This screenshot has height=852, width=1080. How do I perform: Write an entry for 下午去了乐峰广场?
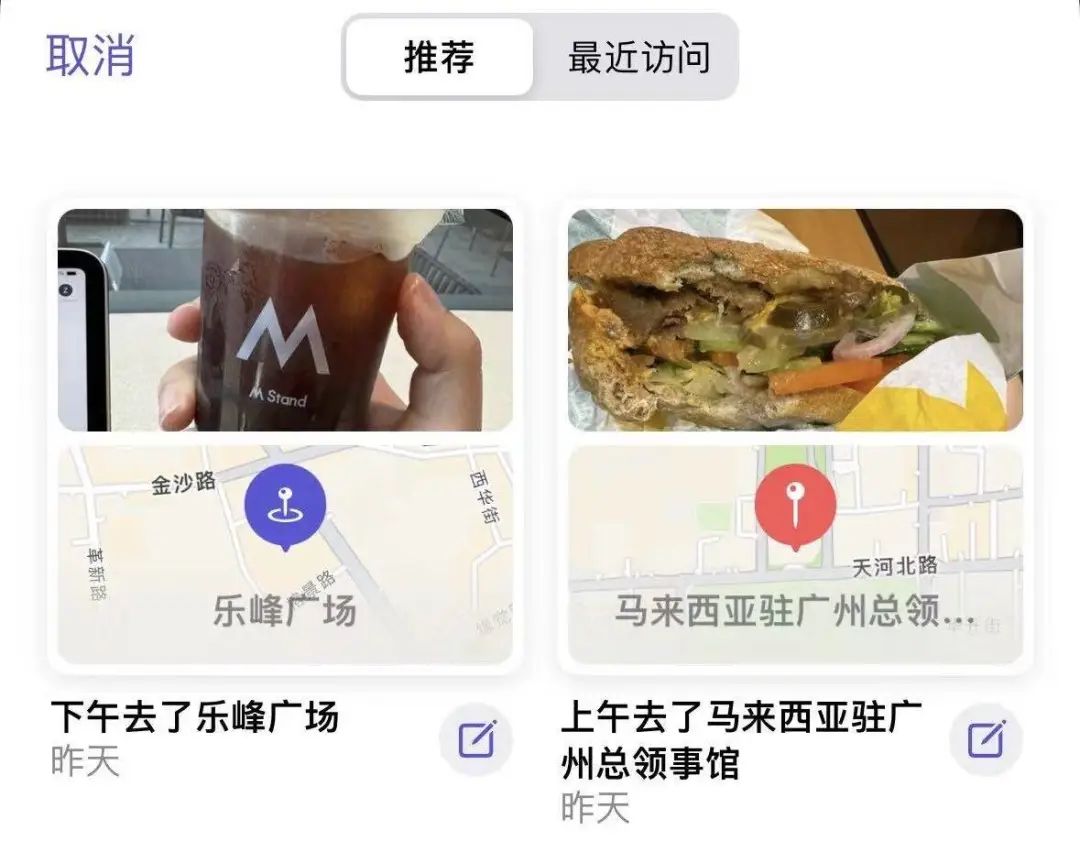coord(476,740)
